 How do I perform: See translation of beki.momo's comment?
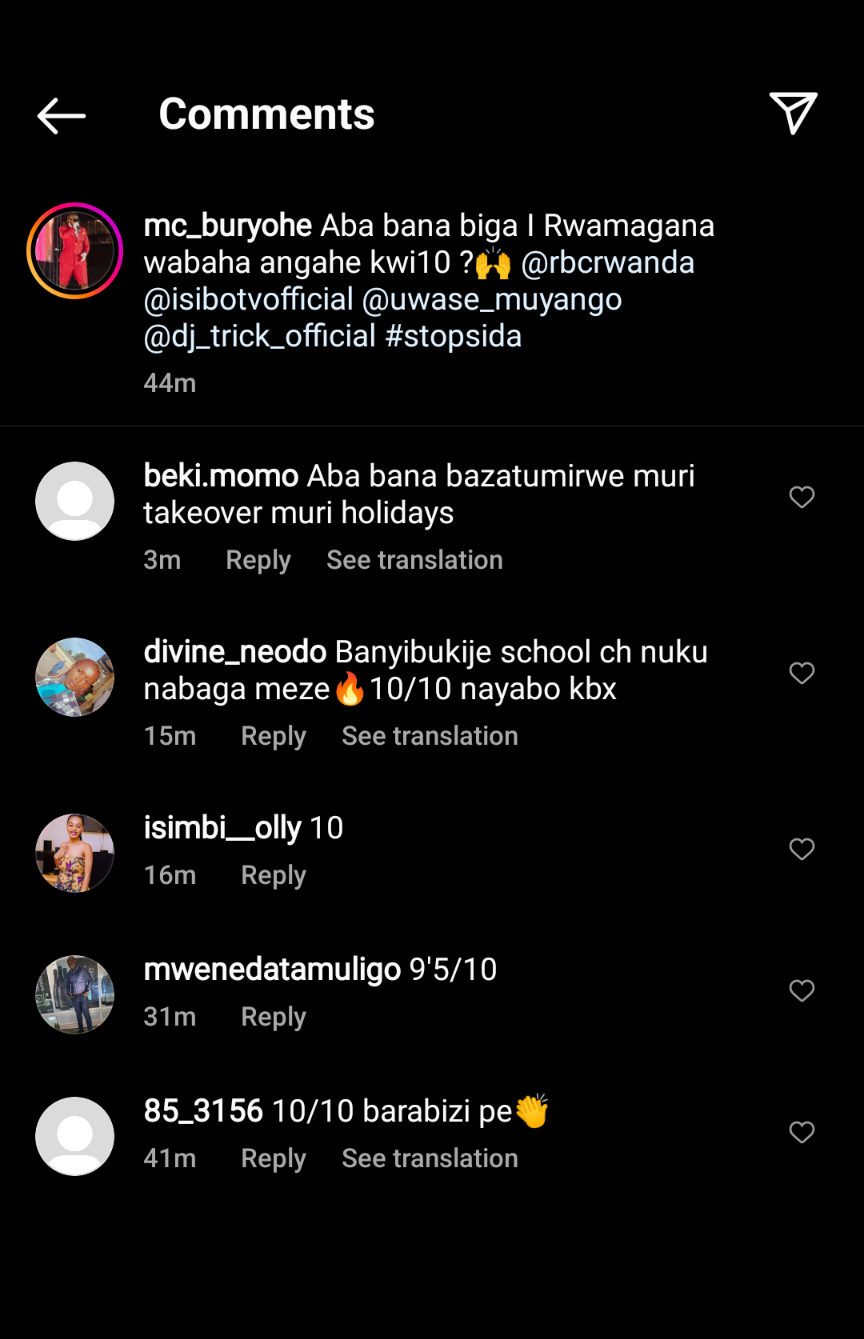[x=414, y=560]
